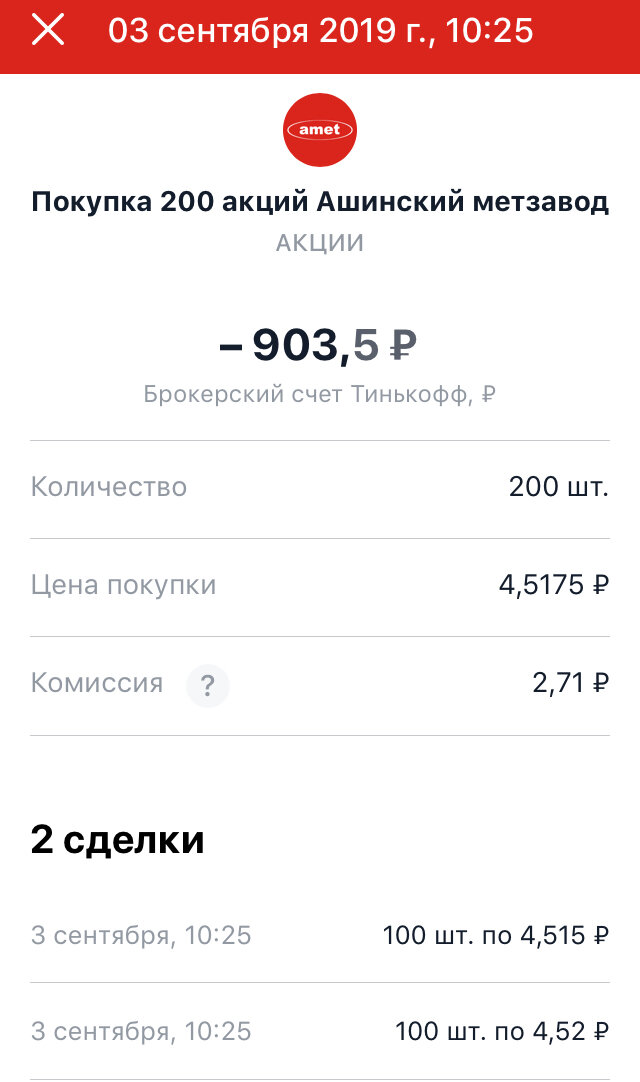Close the operation details screen
Image resolution: width=640 pixels, height=1082 pixels.
point(48,31)
